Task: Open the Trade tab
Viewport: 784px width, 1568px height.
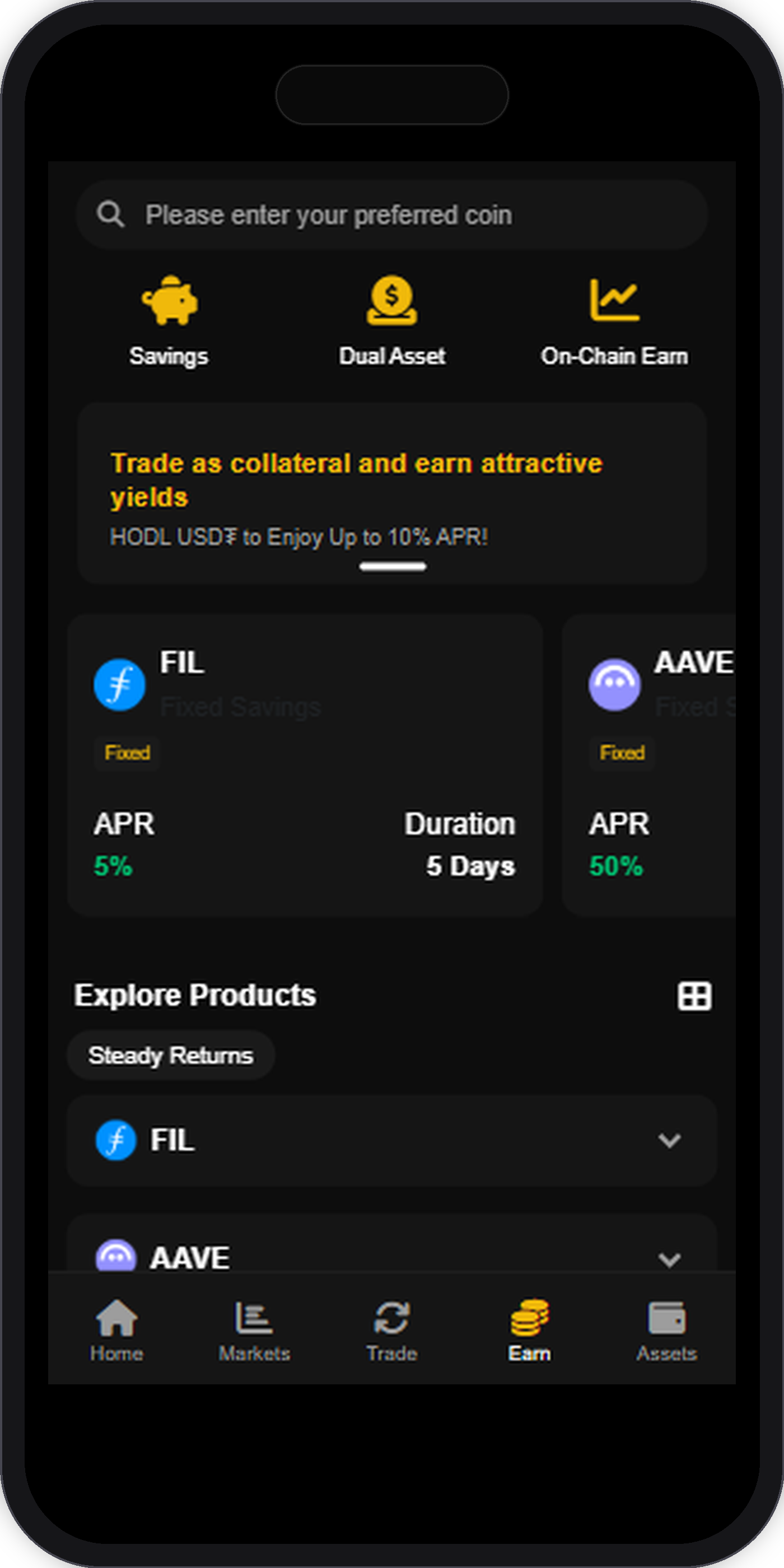Action: (x=392, y=1331)
